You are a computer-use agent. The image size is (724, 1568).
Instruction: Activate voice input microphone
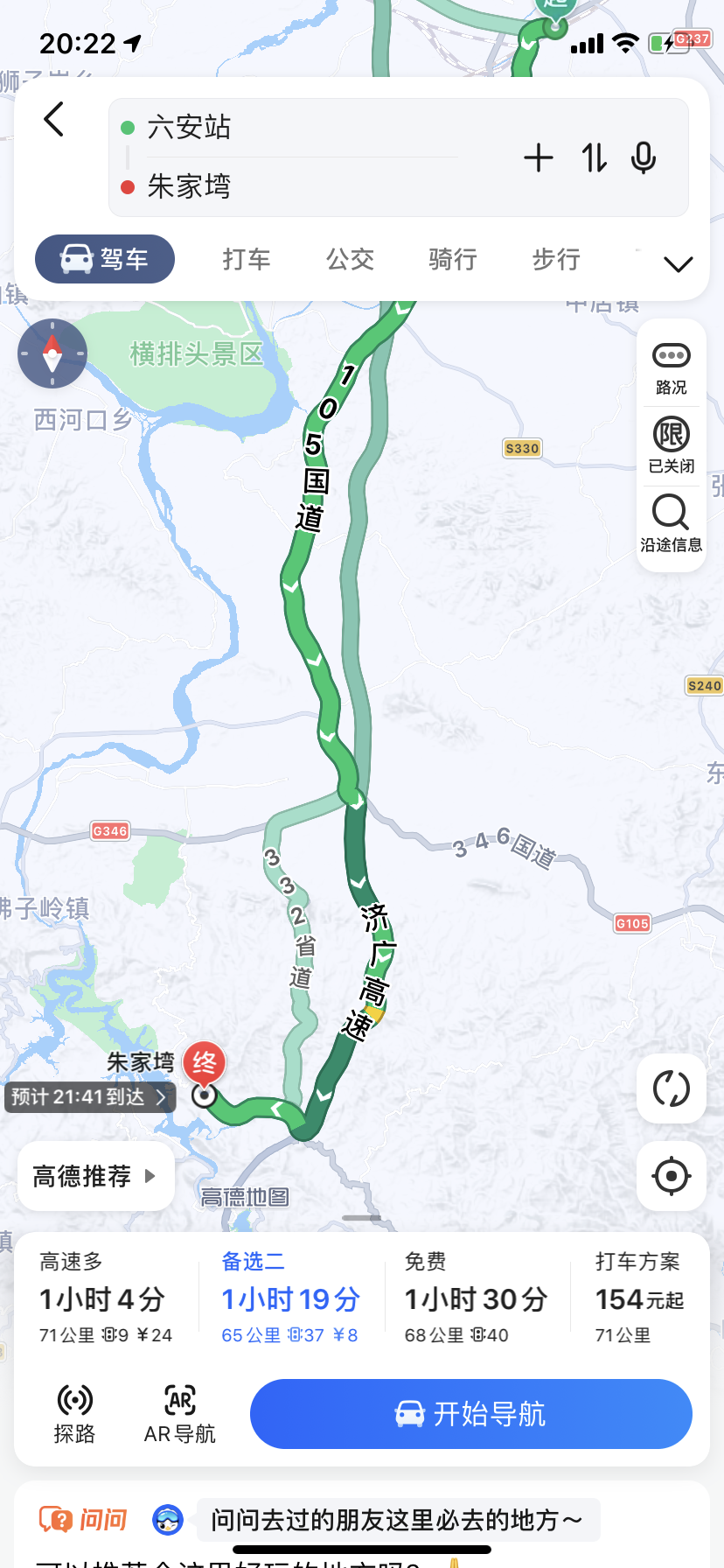click(644, 158)
